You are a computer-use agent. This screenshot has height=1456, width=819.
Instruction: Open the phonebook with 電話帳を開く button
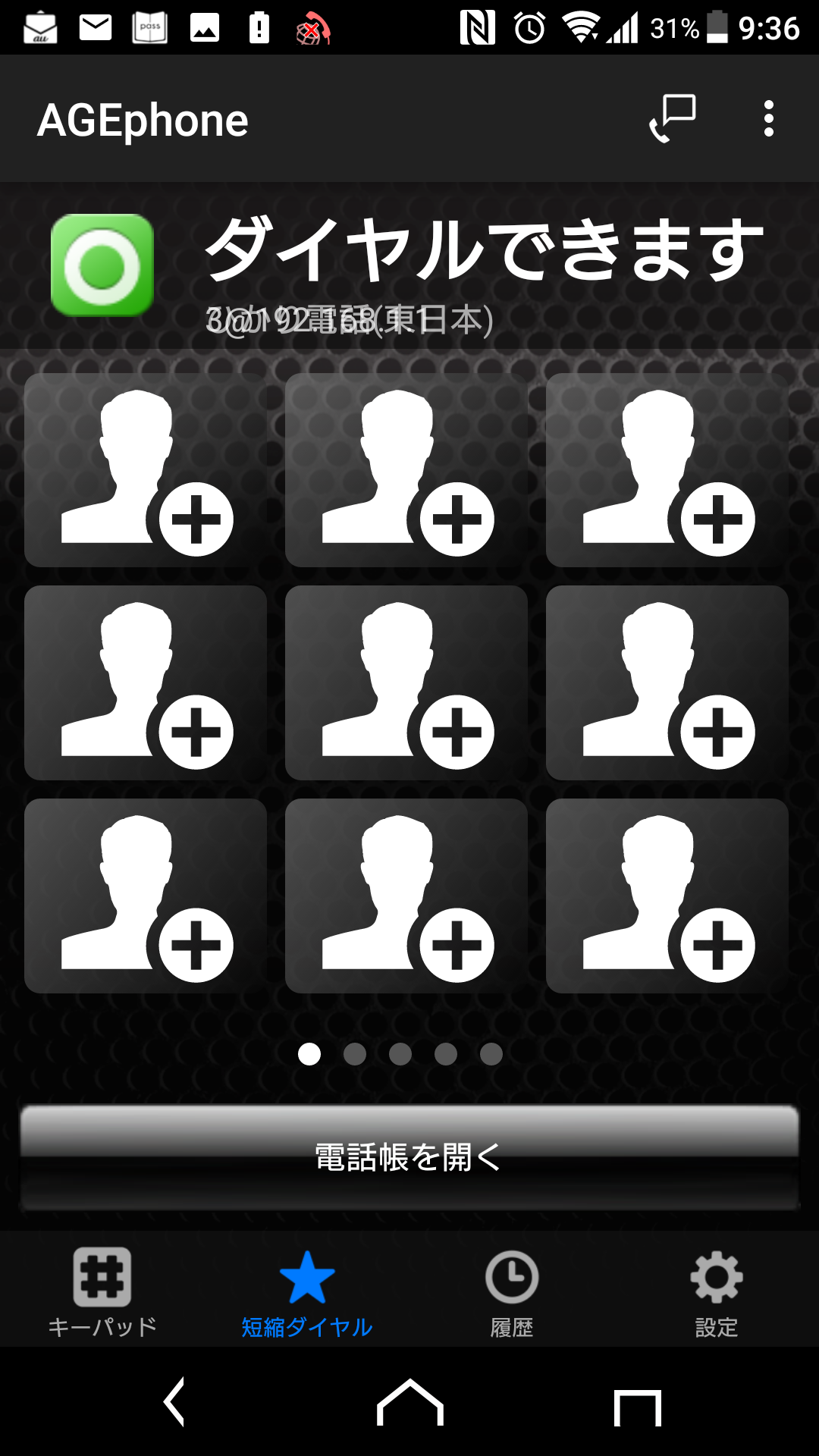pos(409,1157)
